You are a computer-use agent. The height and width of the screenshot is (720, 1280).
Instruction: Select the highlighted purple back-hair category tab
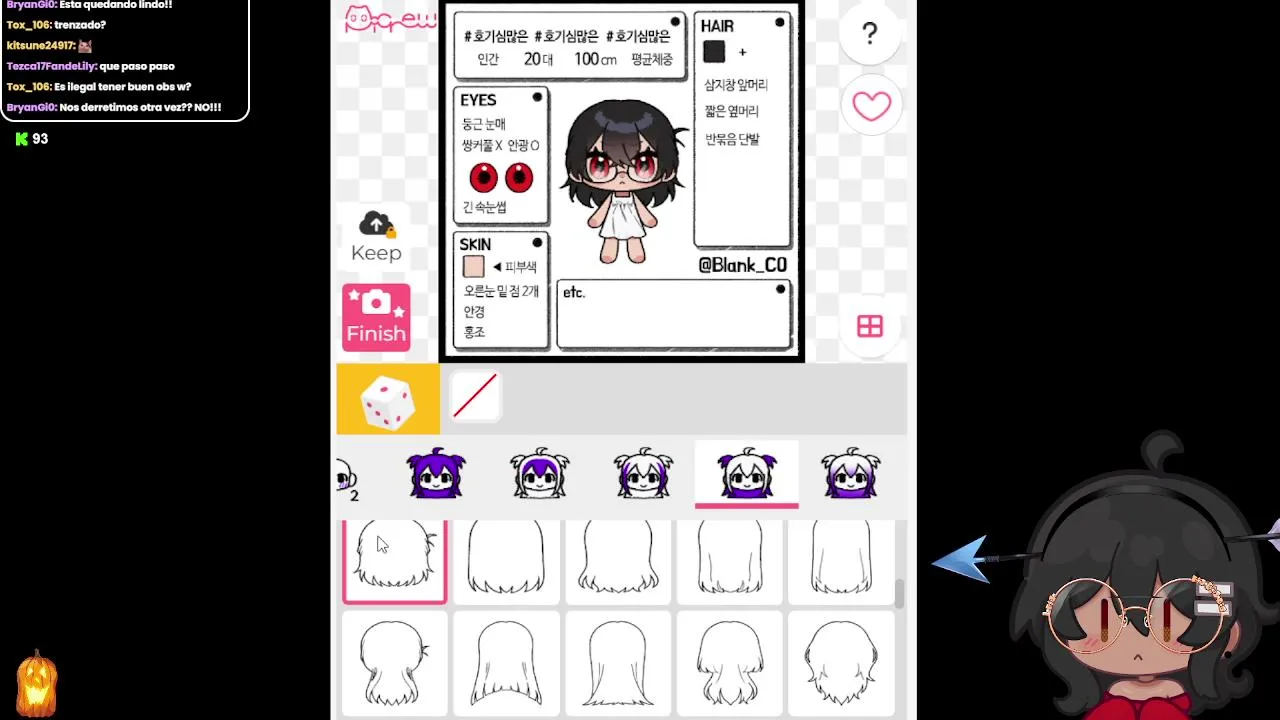pos(747,474)
